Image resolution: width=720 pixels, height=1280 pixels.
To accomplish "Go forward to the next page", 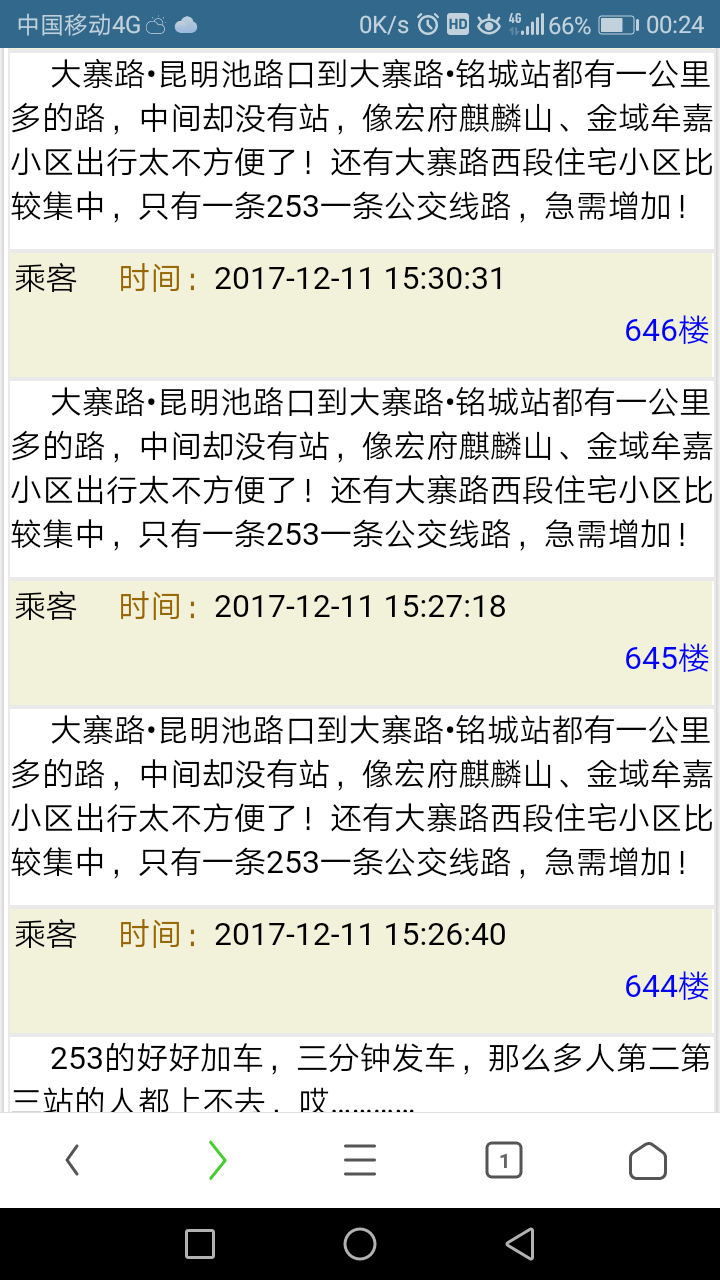I will [x=217, y=1160].
